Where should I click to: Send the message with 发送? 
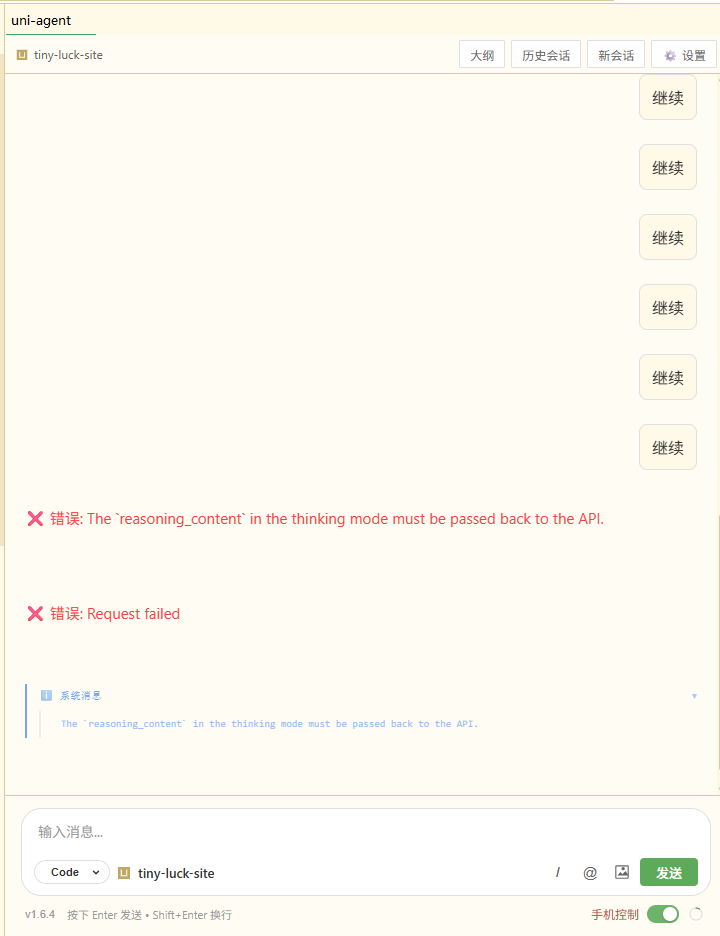669,872
